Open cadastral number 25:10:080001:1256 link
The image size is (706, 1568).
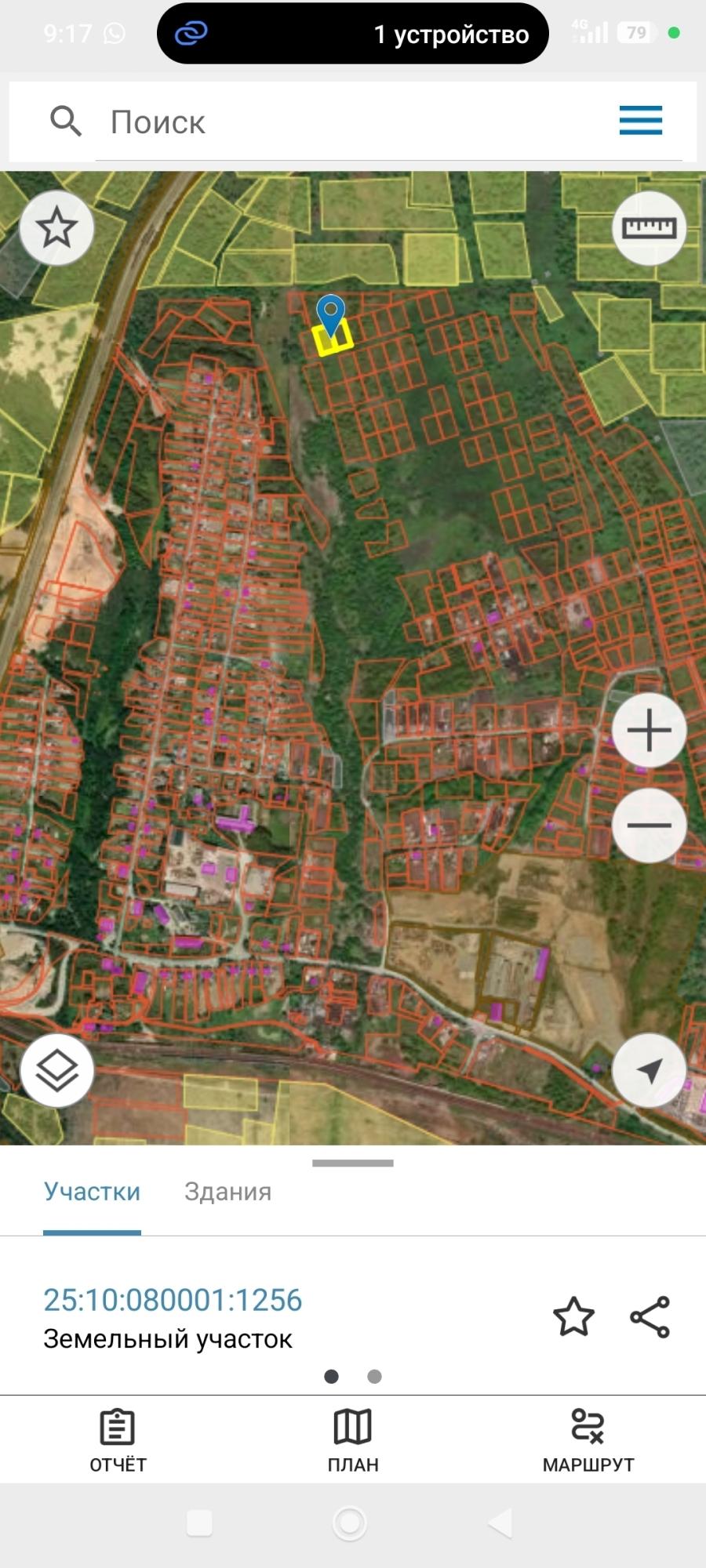click(x=173, y=1300)
